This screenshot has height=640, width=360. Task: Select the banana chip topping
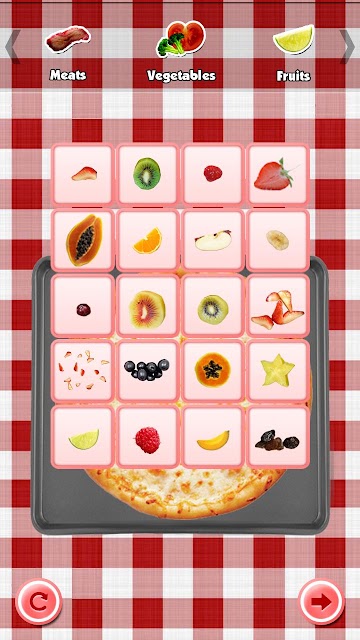pyautogui.click(x=278, y=240)
